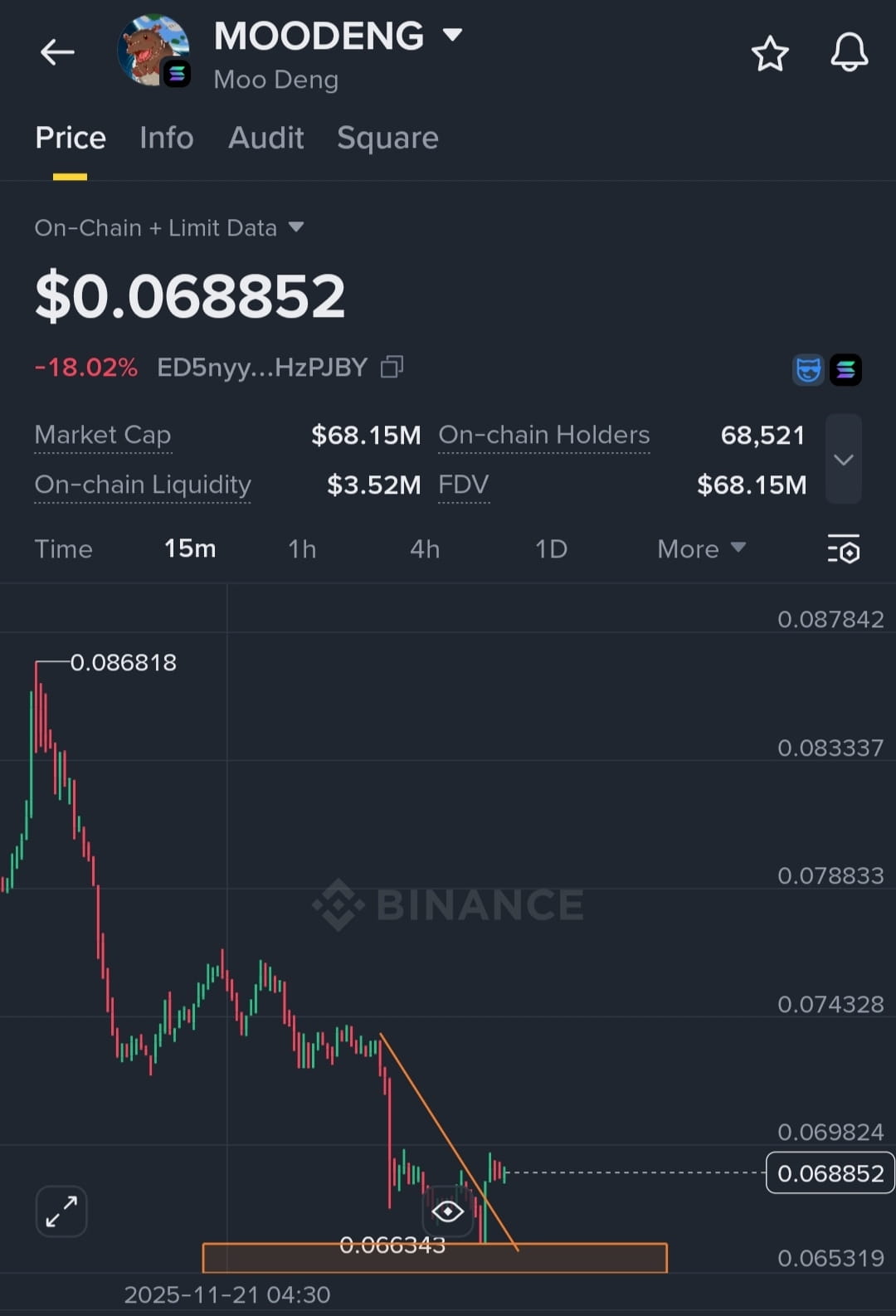This screenshot has width=896, height=1316.
Task: Toggle drawing visibility with the eye icon
Action: (447, 1211)
